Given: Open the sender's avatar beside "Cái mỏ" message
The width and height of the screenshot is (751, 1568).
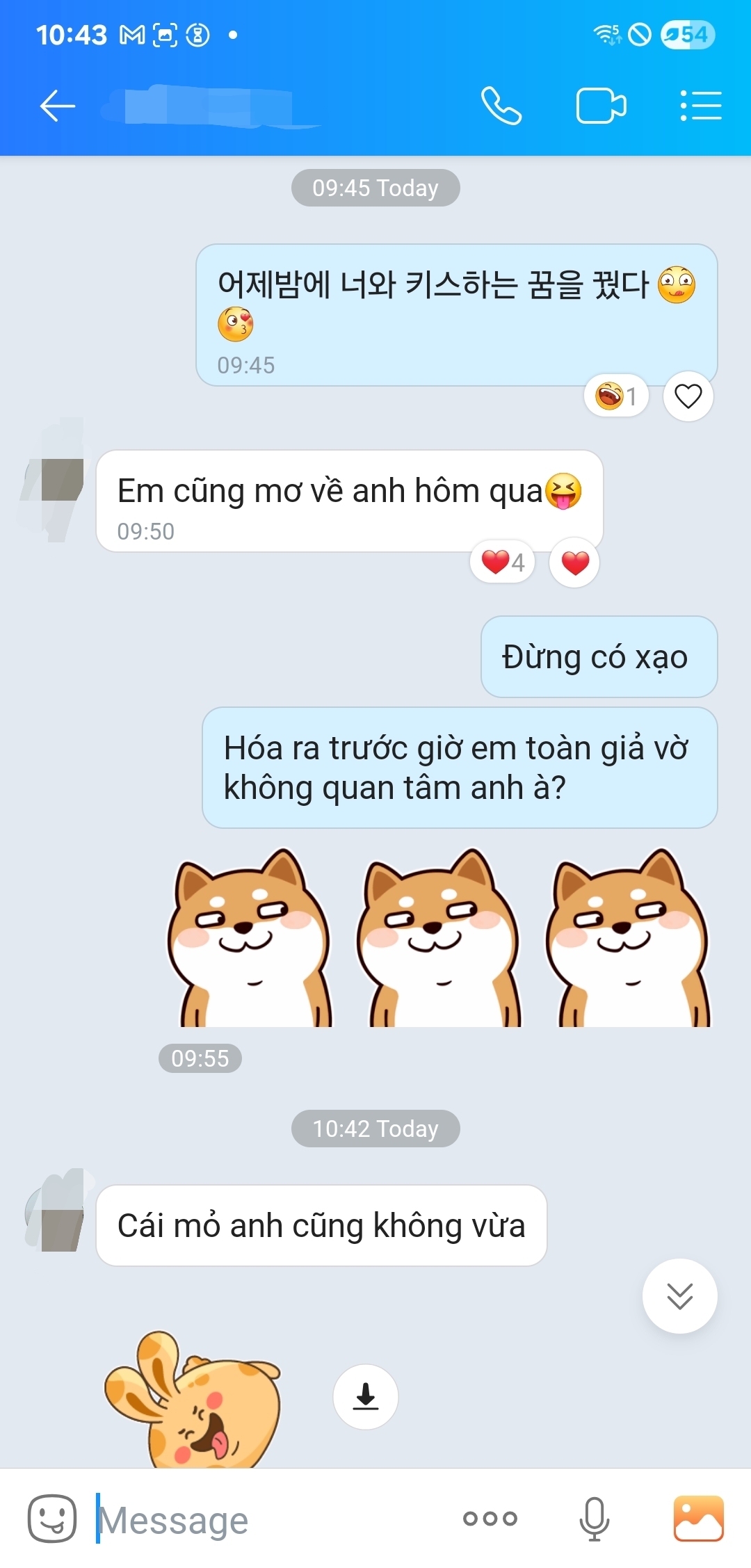Looking at the screenshot, I should click(56, 1211).
